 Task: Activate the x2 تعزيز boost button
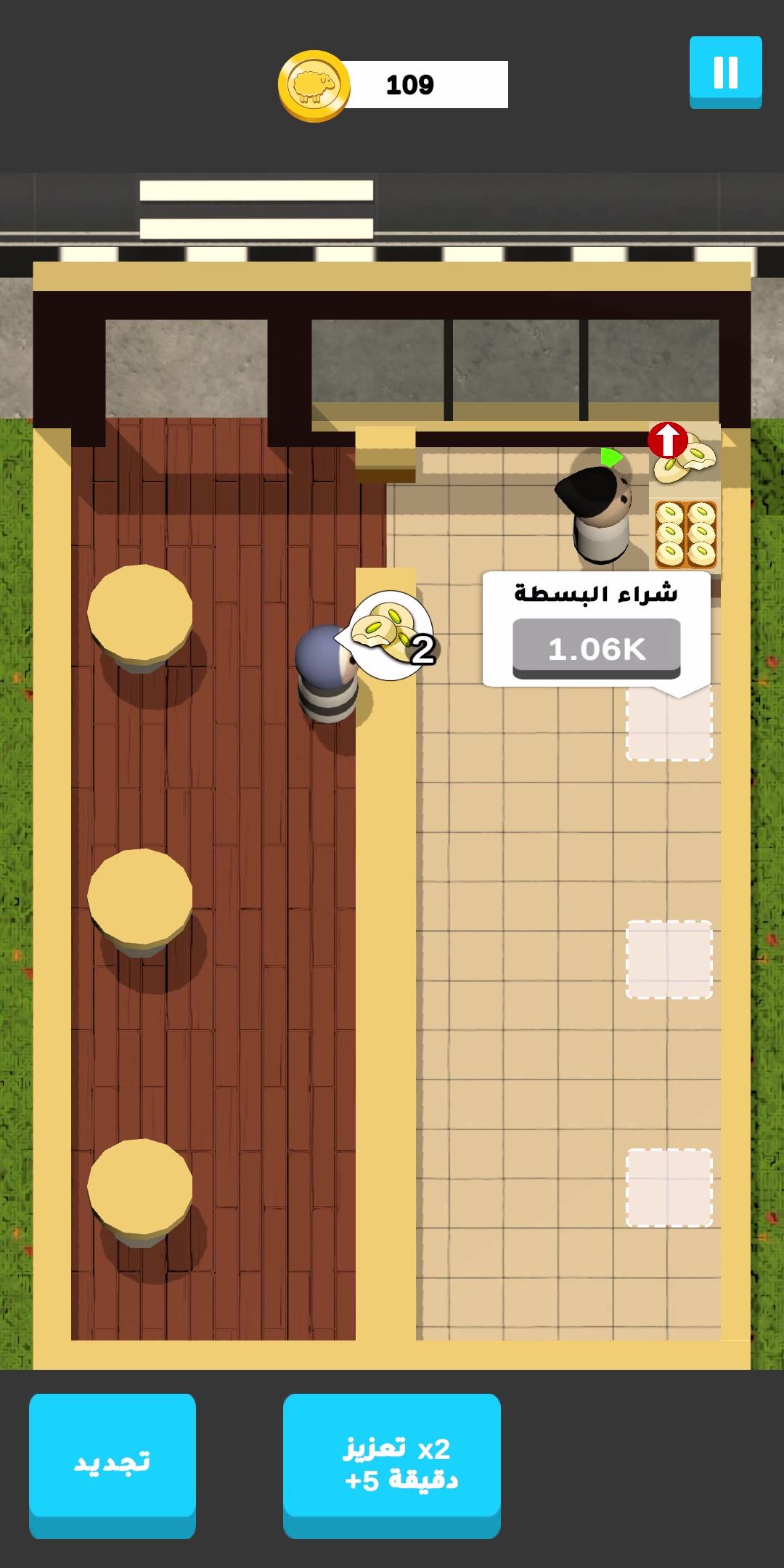click(392, 1464)
